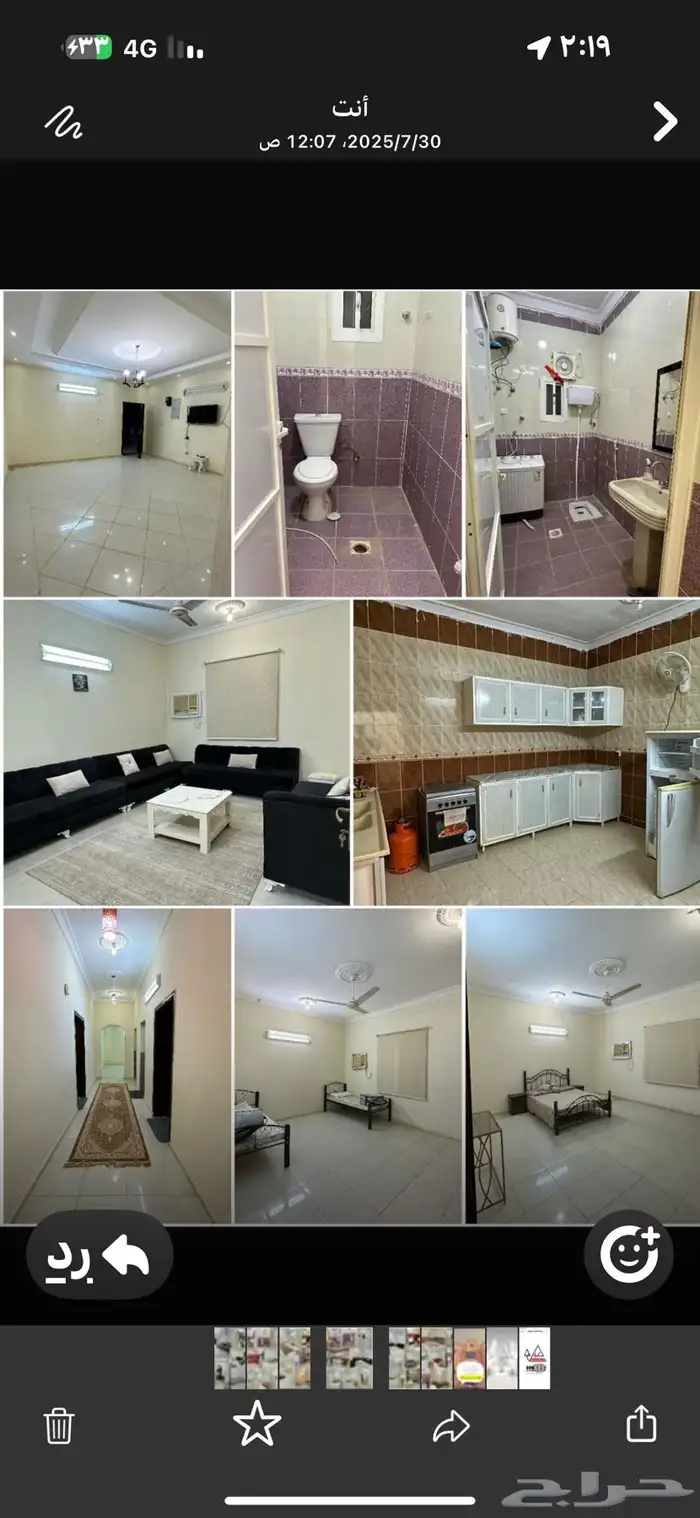Screen dimensions: 700x1518
Task: Go back using the top chevron
Action: tap(665, 121)
